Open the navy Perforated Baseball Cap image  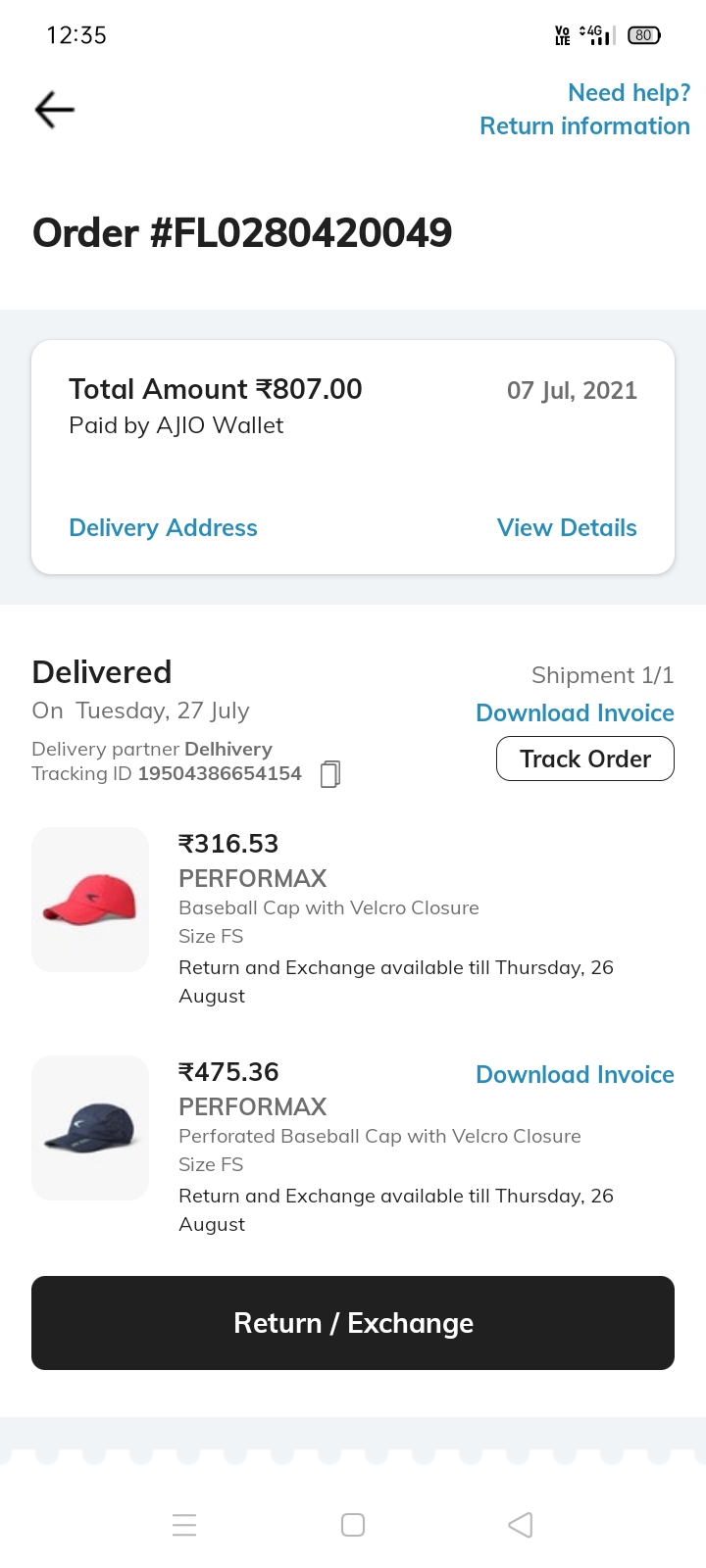tap(90, 1128)
